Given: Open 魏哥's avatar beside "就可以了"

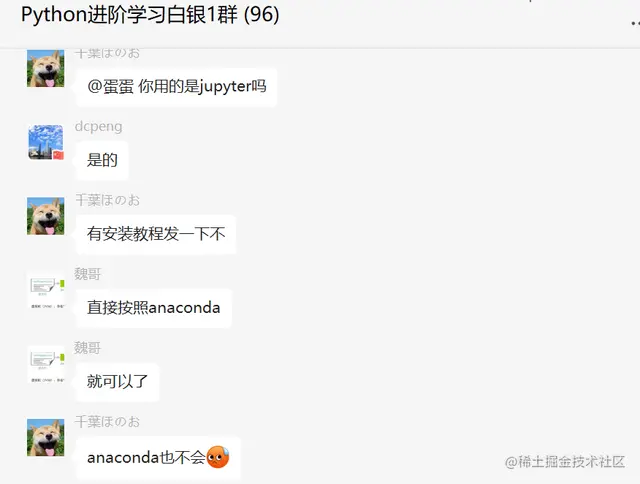Looking at the screenshot, I should (46, 364).
